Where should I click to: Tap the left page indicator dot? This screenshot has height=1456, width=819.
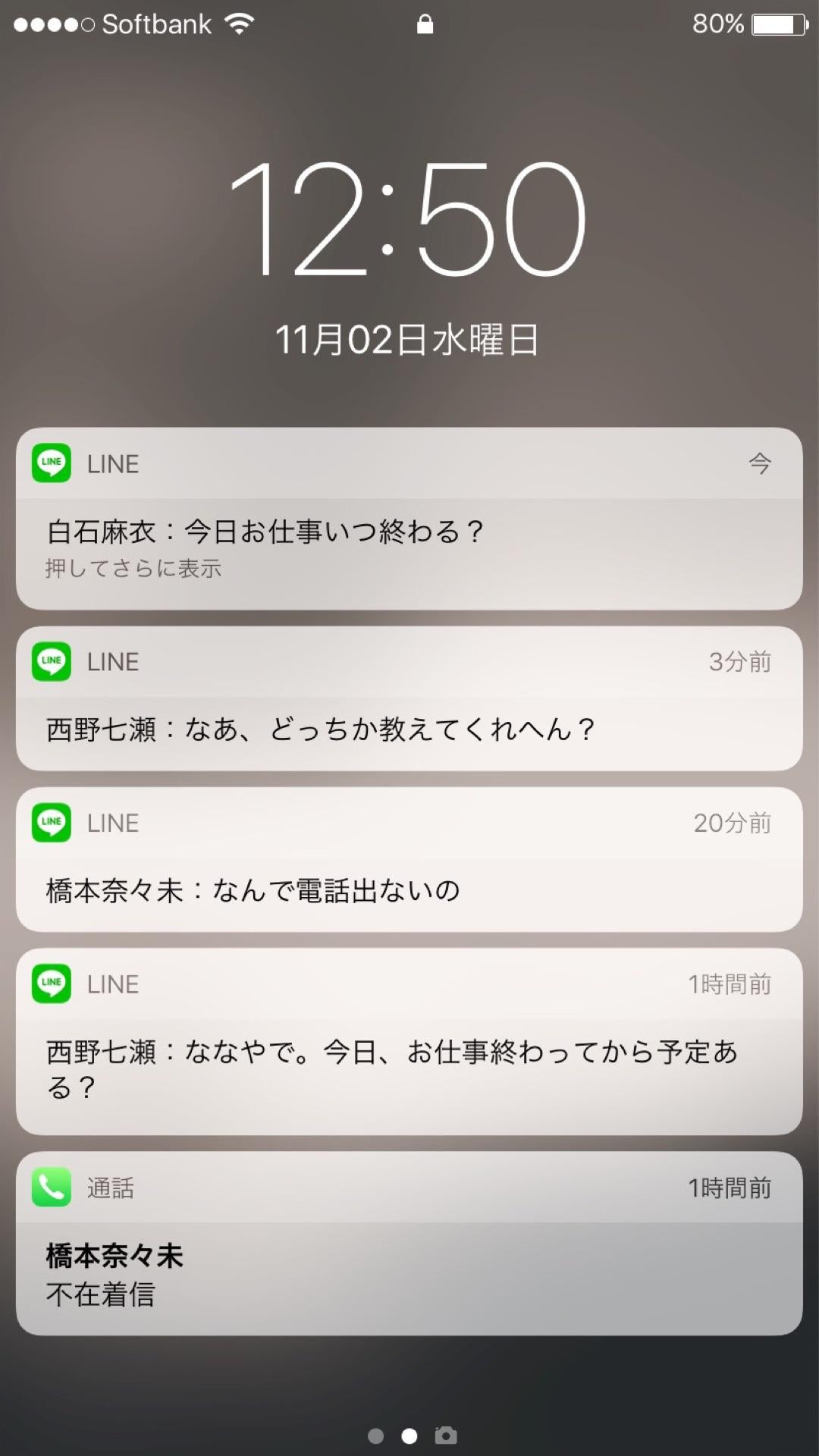click(x=375, y=1430)
